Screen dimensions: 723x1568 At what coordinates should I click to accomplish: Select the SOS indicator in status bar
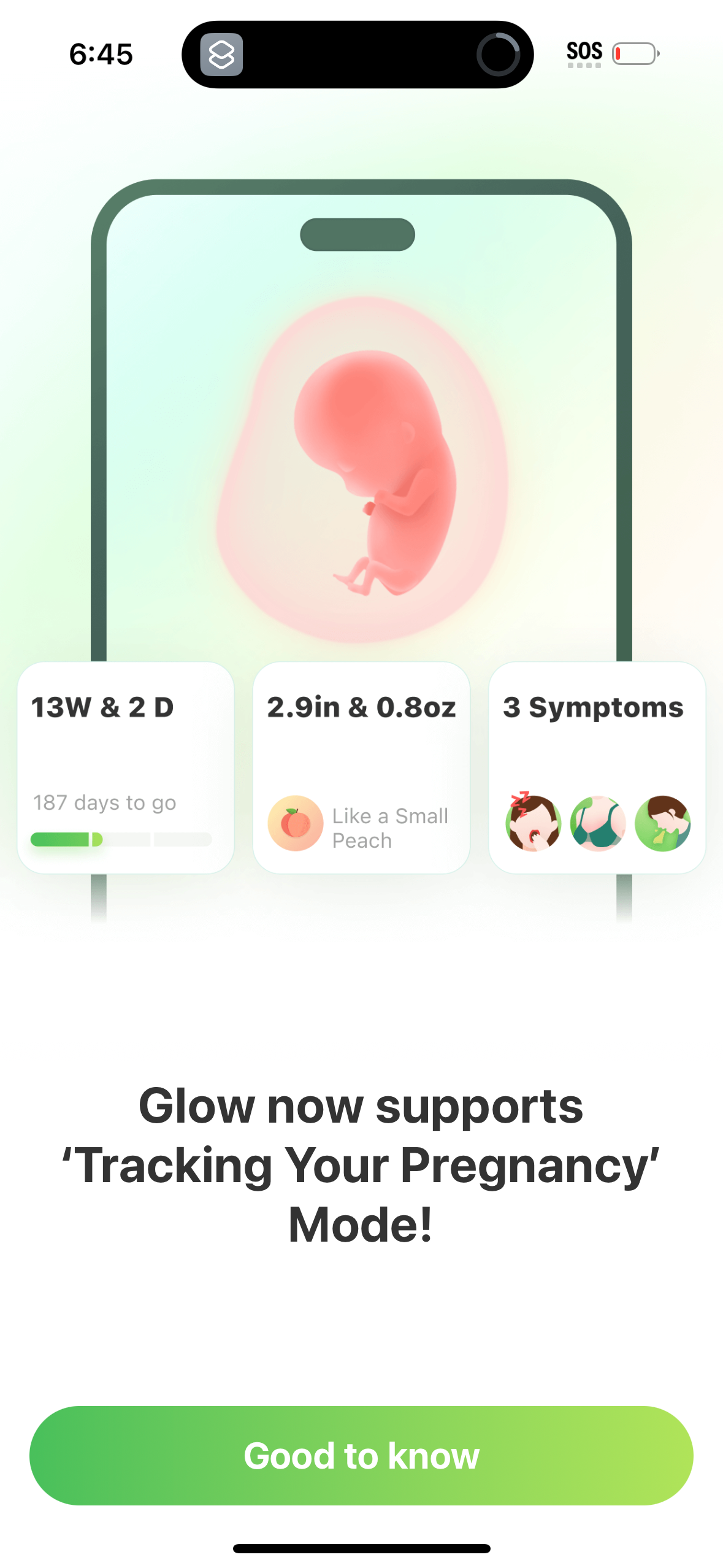click(x=583, y=52)
